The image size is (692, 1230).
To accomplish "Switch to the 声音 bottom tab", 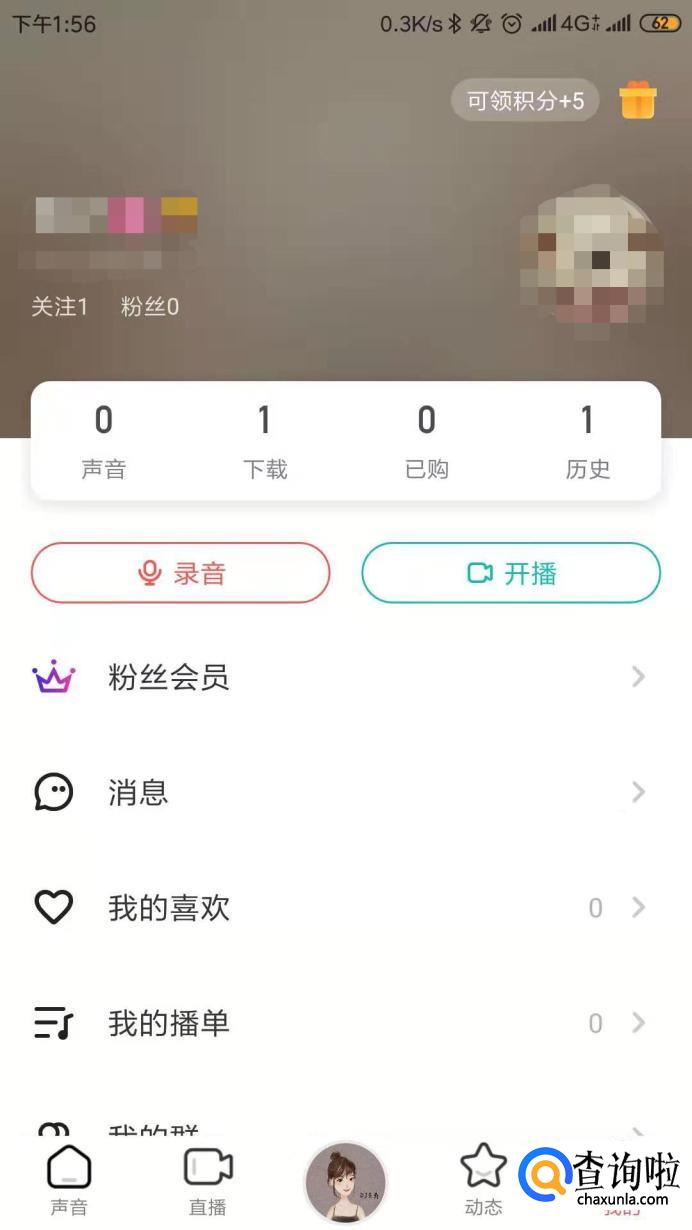I will click(69, 1180).
